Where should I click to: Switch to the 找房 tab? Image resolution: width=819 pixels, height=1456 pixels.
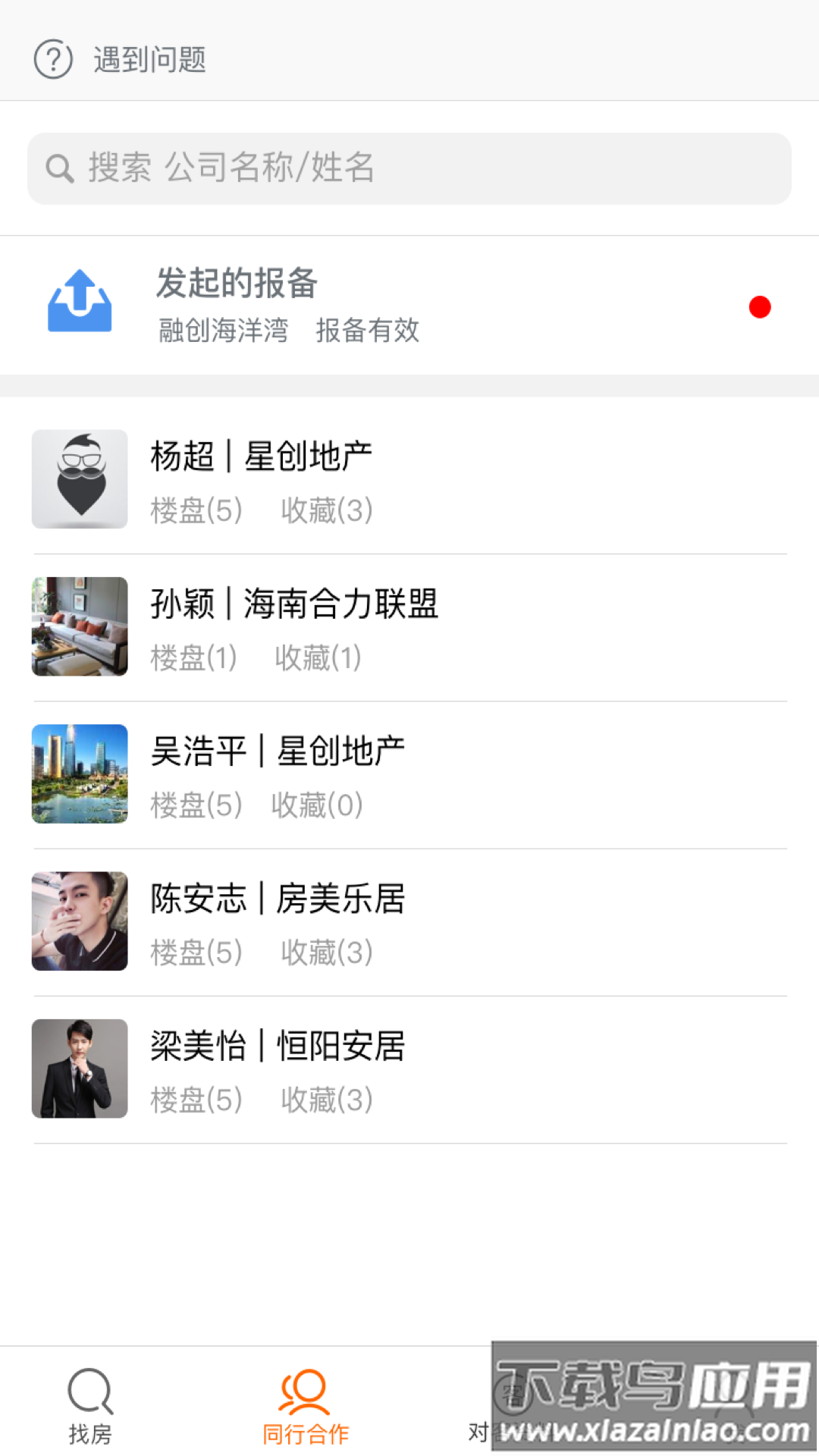pos(90,1404)
